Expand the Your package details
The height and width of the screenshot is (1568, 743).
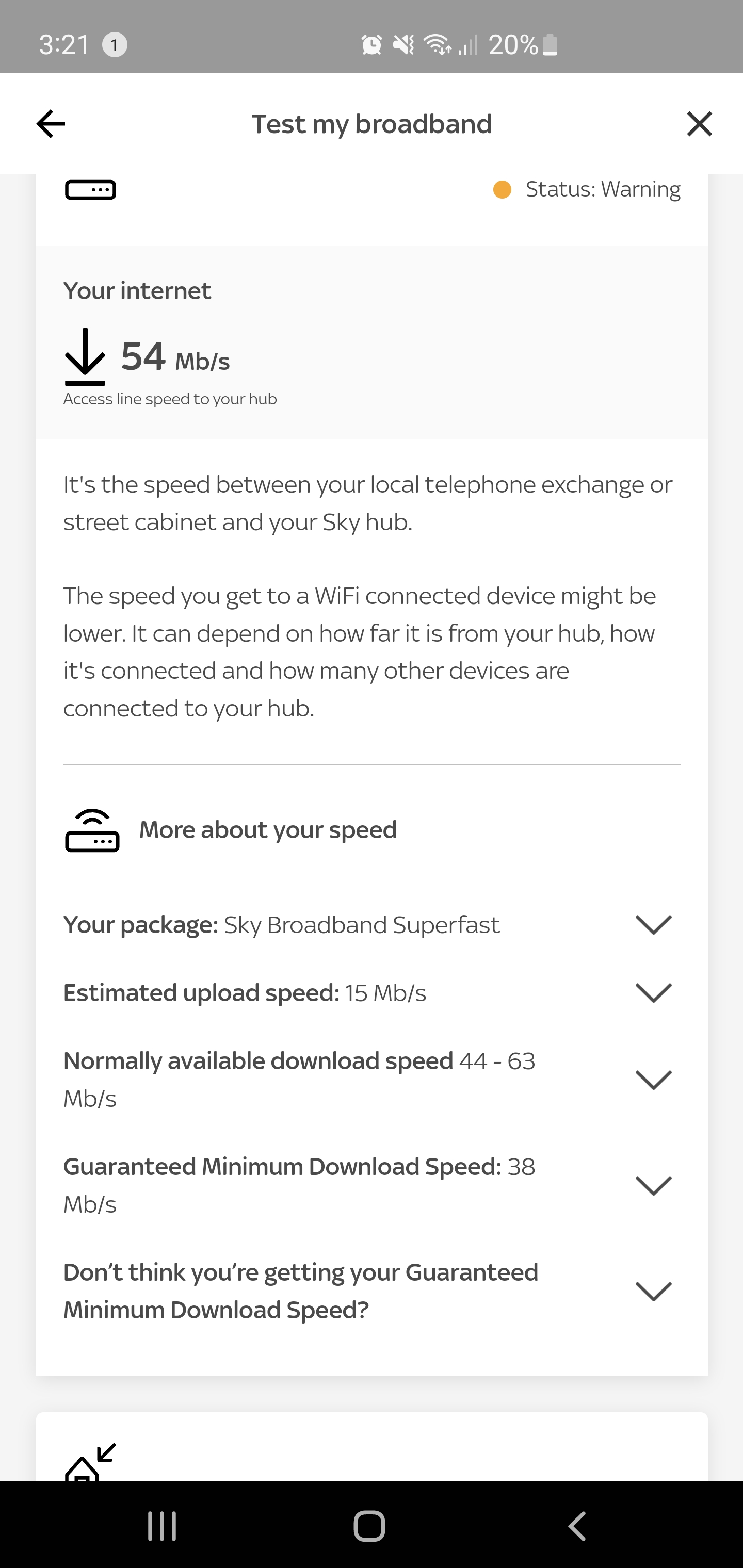coord(653,924)
